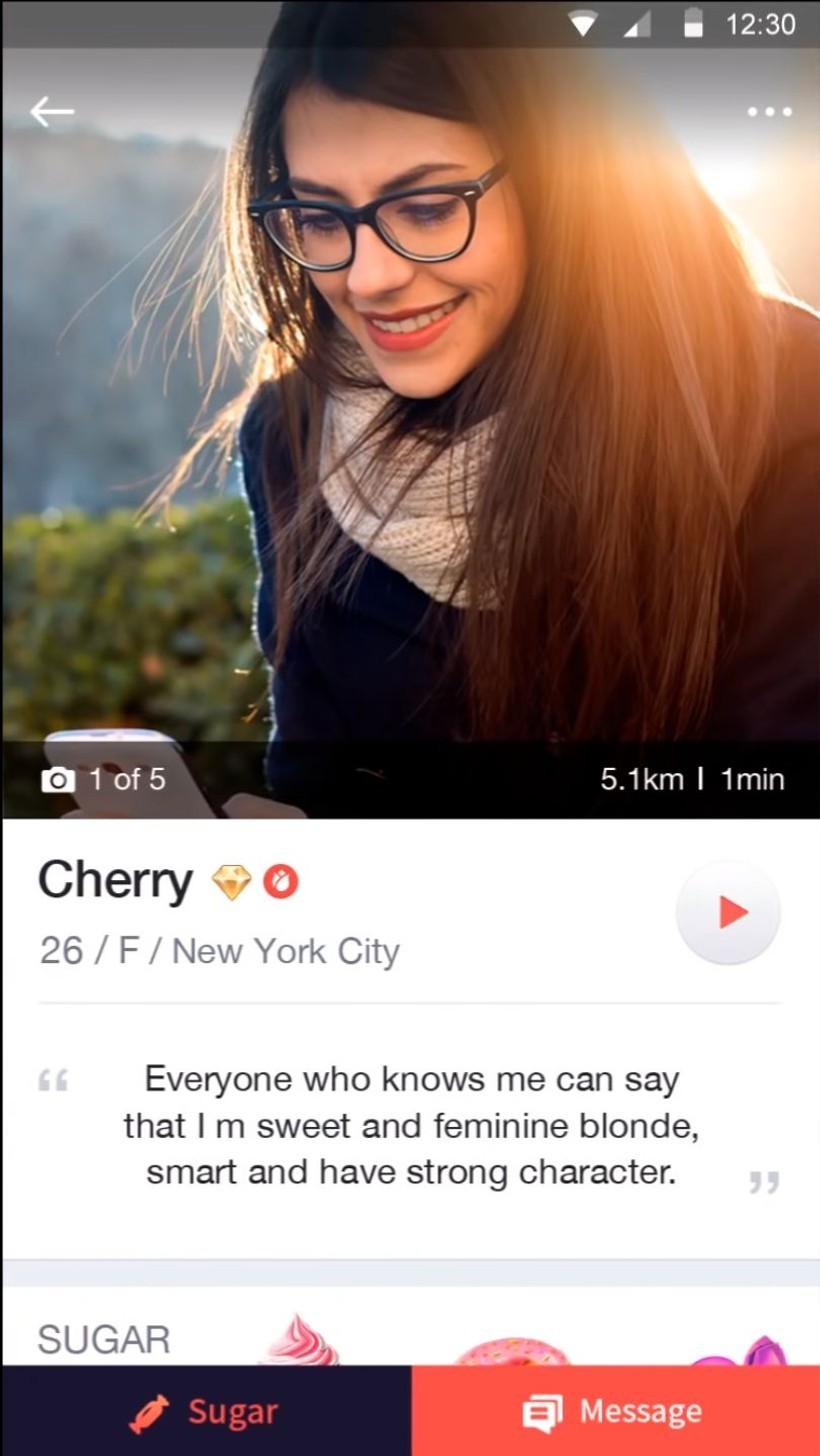Message Cherry
This screenshot has height=1456, width=820.
pos(615,1411)
